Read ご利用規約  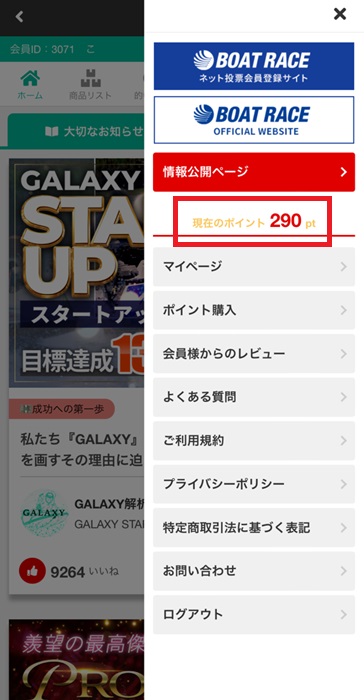coord(254,441)
